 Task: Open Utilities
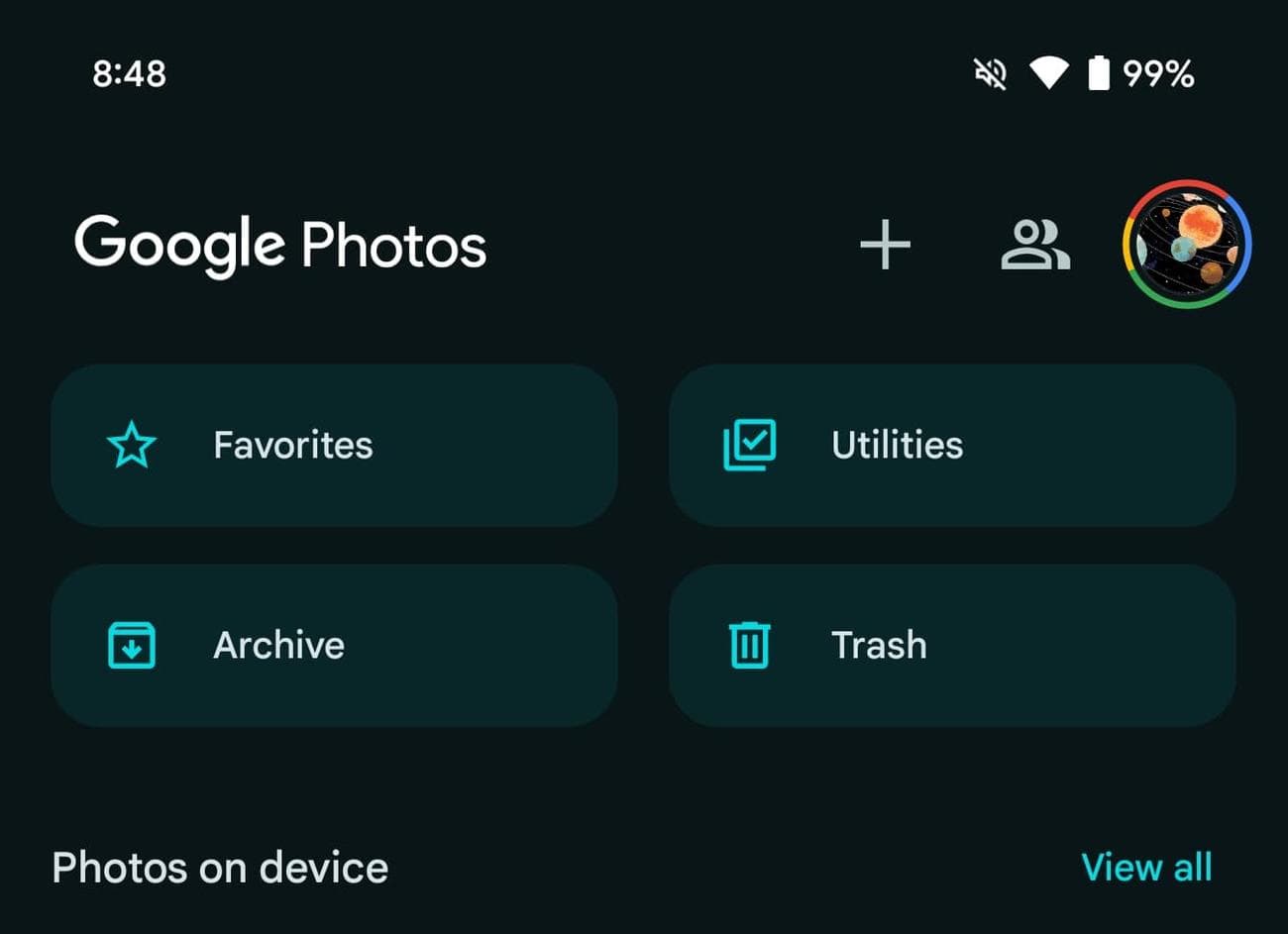(952, 446)
